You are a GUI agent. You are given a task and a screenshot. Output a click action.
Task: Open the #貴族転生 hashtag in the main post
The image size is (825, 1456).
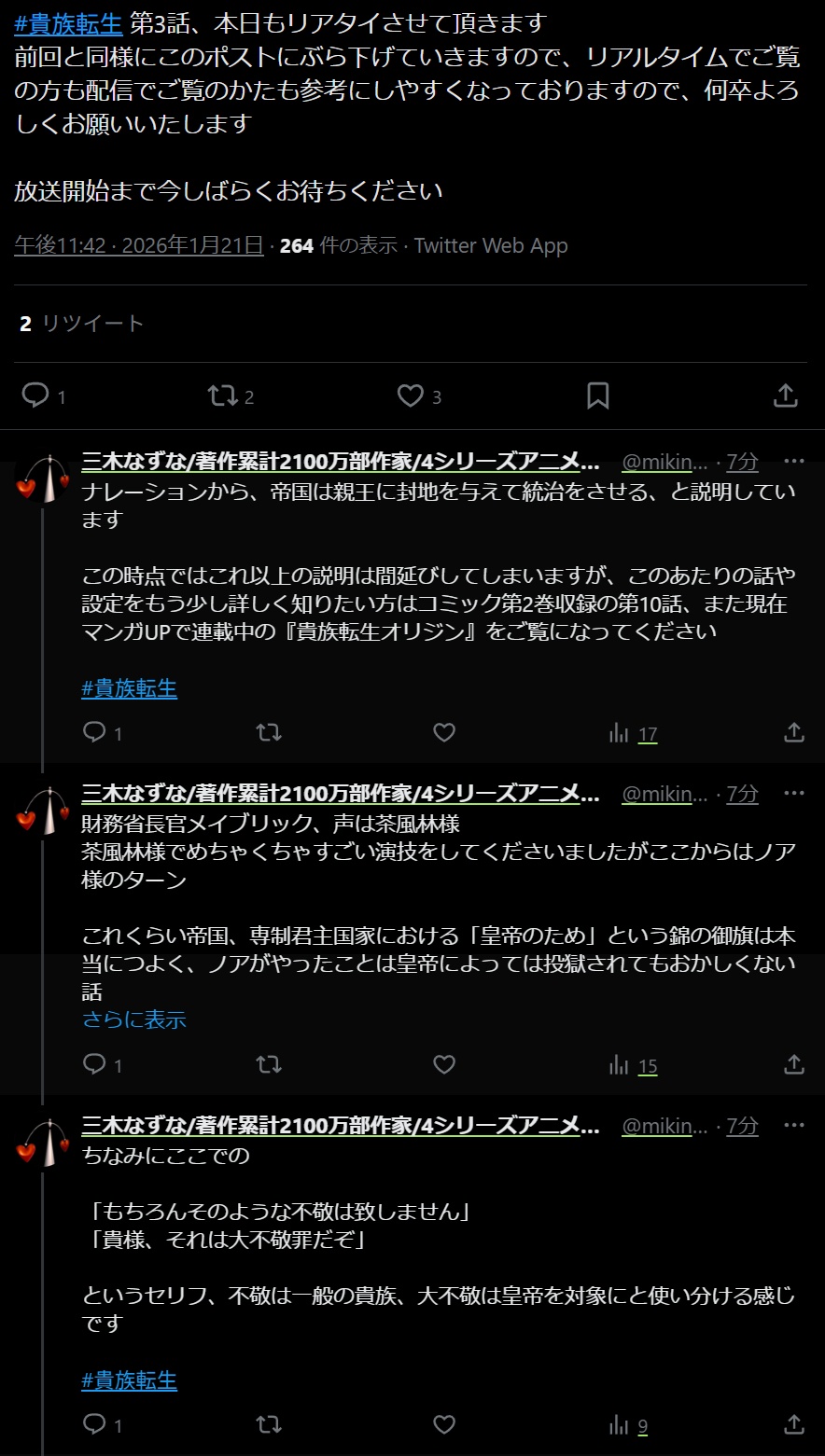68,23
